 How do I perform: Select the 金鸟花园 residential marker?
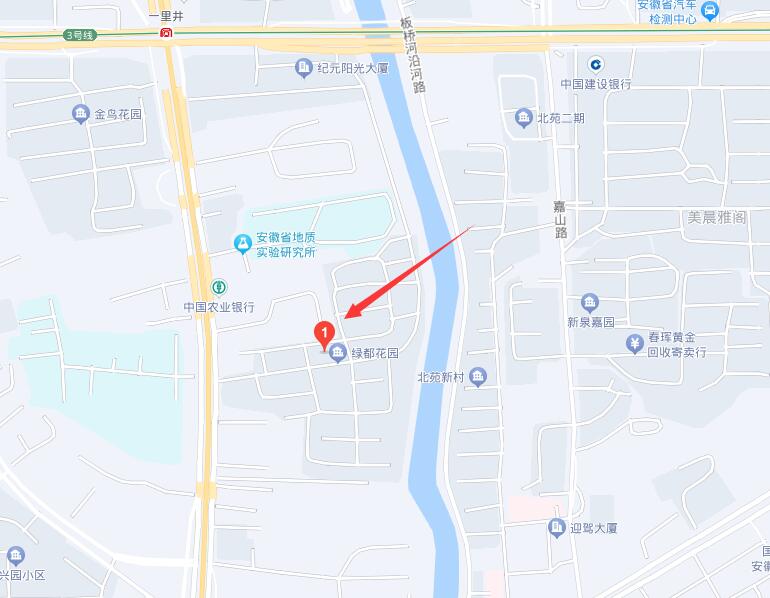(81, 114)
